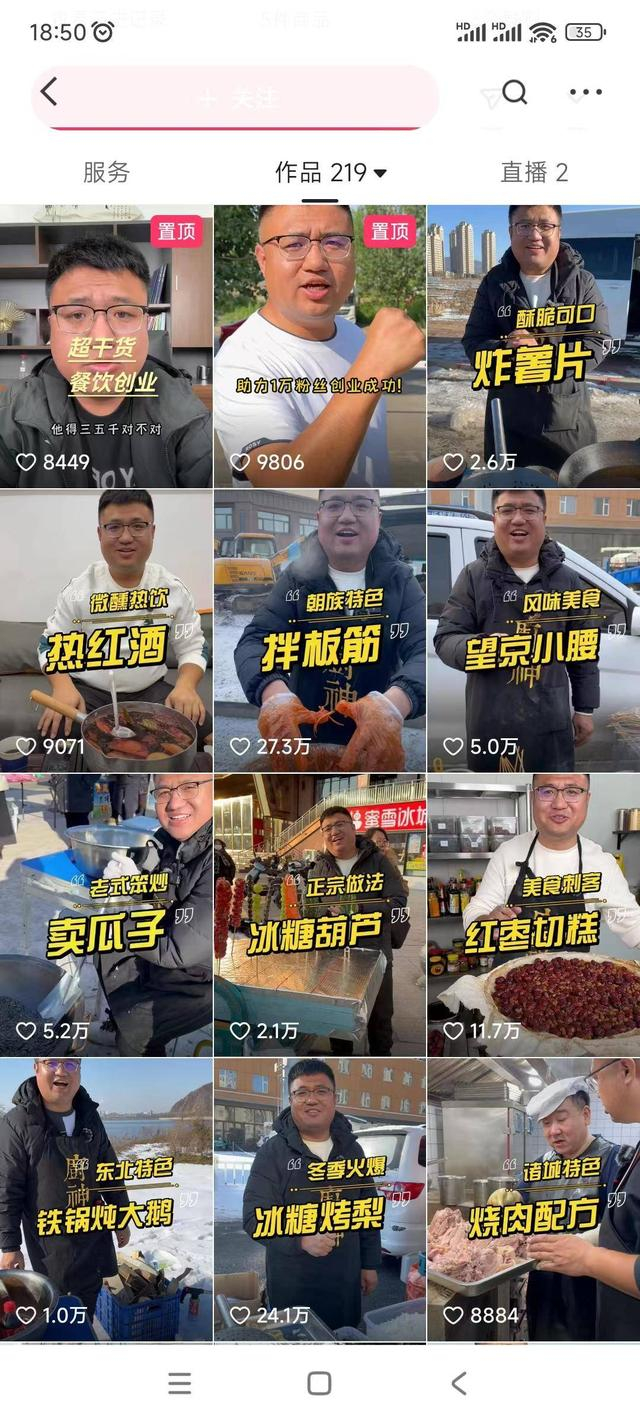
Task: Select the 作品 219 tab
Action: pyautogui.click(x=330, y=172)
